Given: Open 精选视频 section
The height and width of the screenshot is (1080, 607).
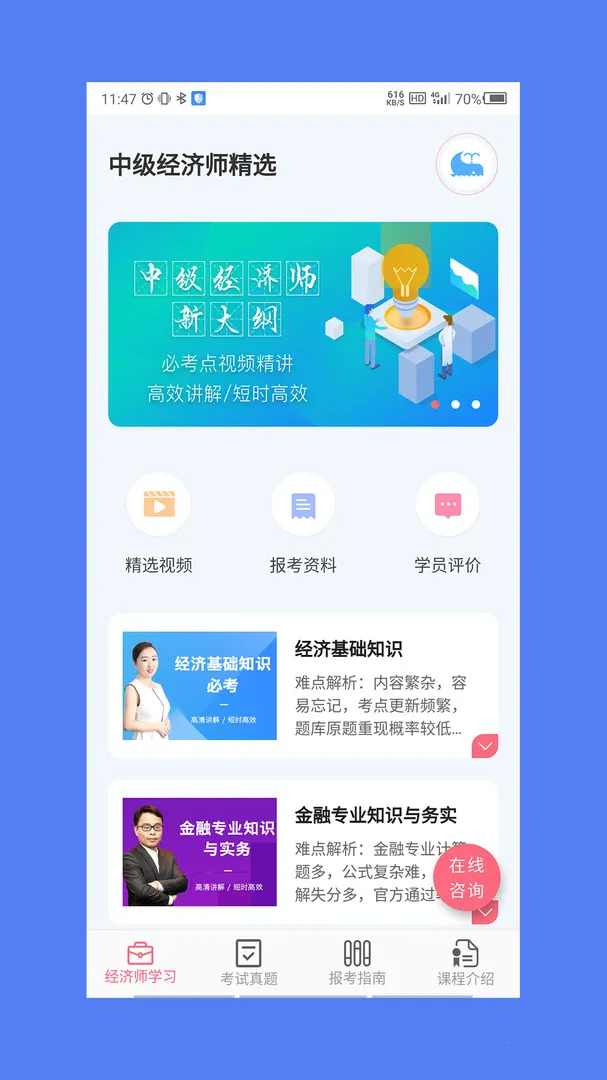Looking at the screenshot, I should coord(159,525).
